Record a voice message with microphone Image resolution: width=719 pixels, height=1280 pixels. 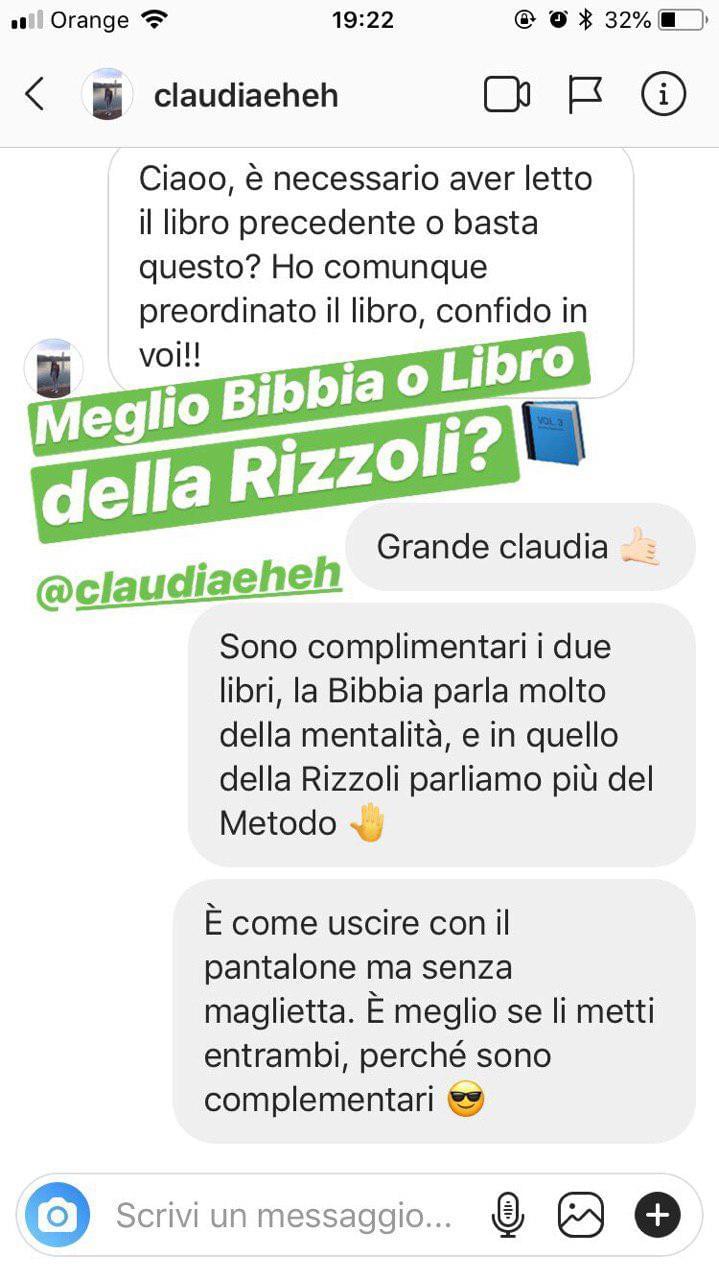tap(508, 1216)
